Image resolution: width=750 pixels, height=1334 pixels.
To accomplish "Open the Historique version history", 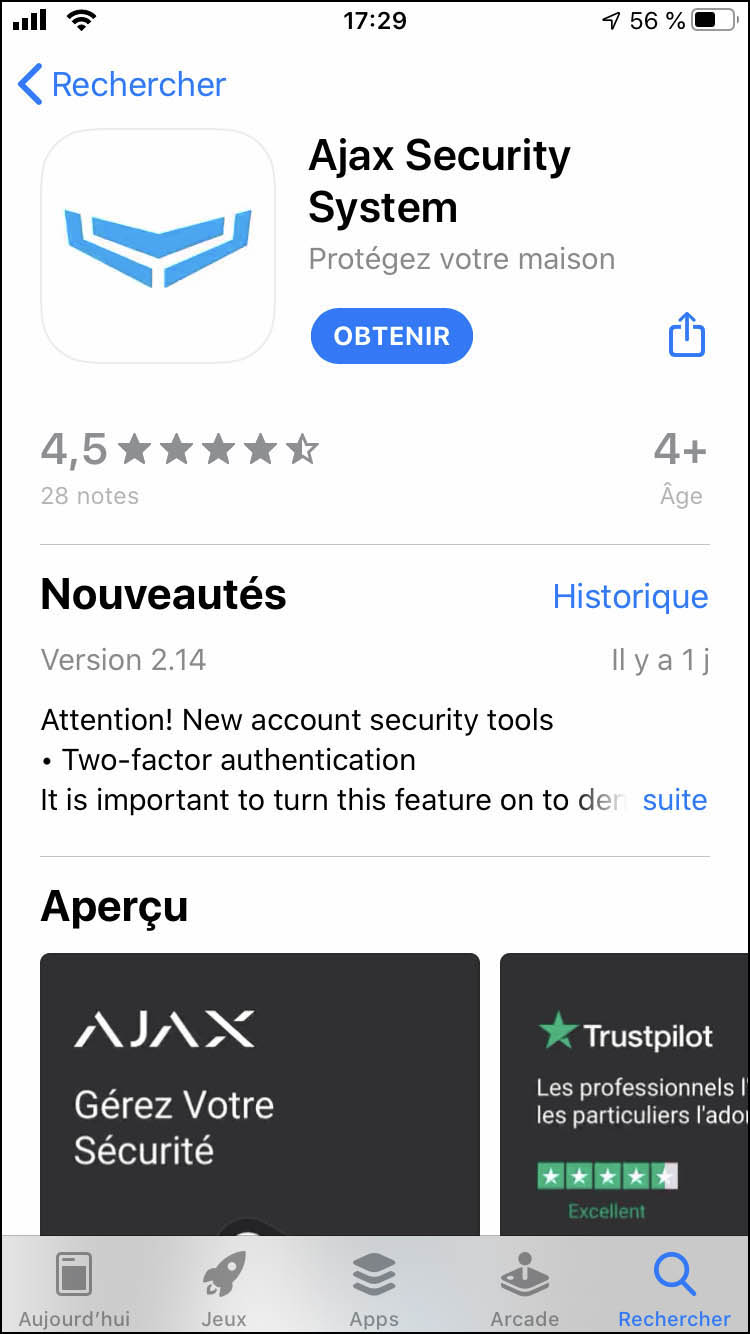I will [x=630, y=596].
